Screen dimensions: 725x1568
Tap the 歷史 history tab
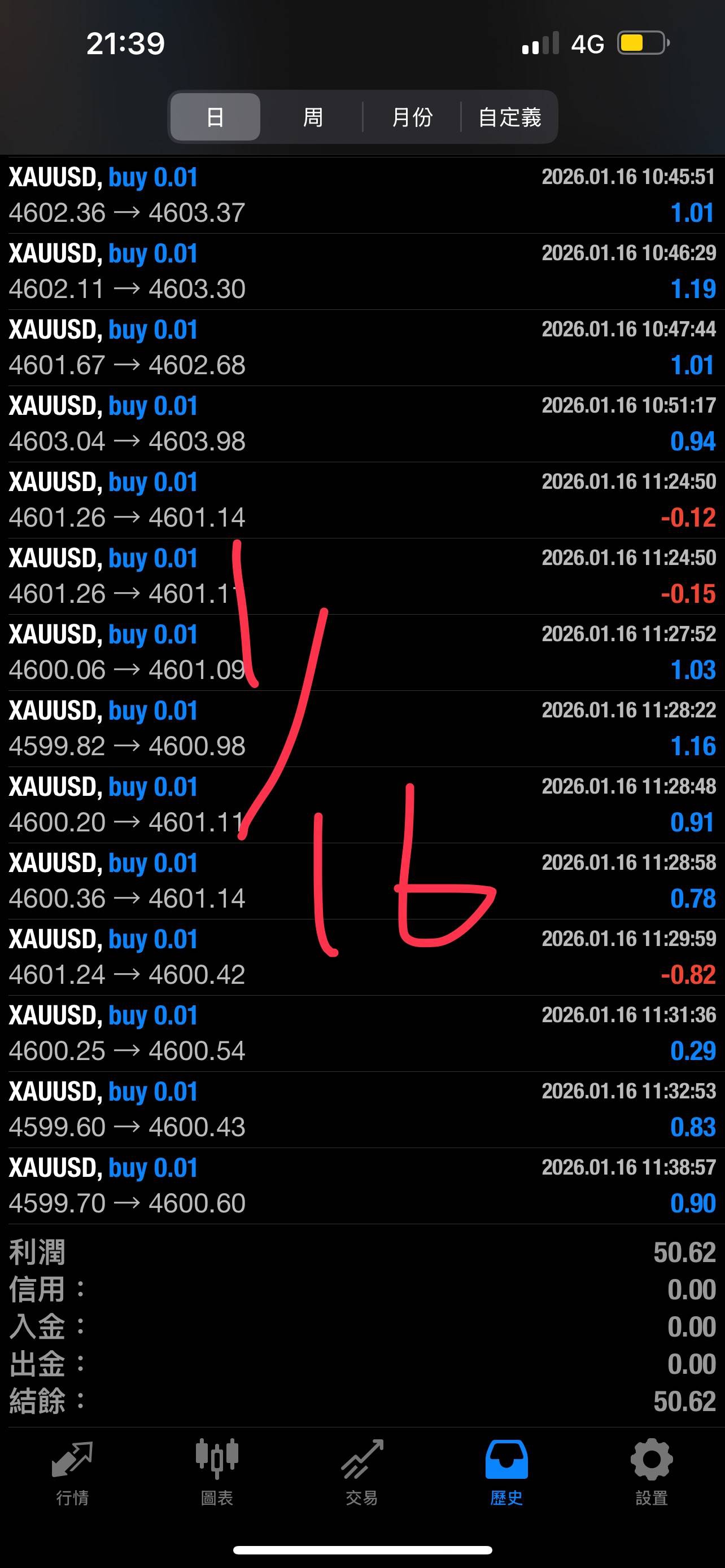506,1472
